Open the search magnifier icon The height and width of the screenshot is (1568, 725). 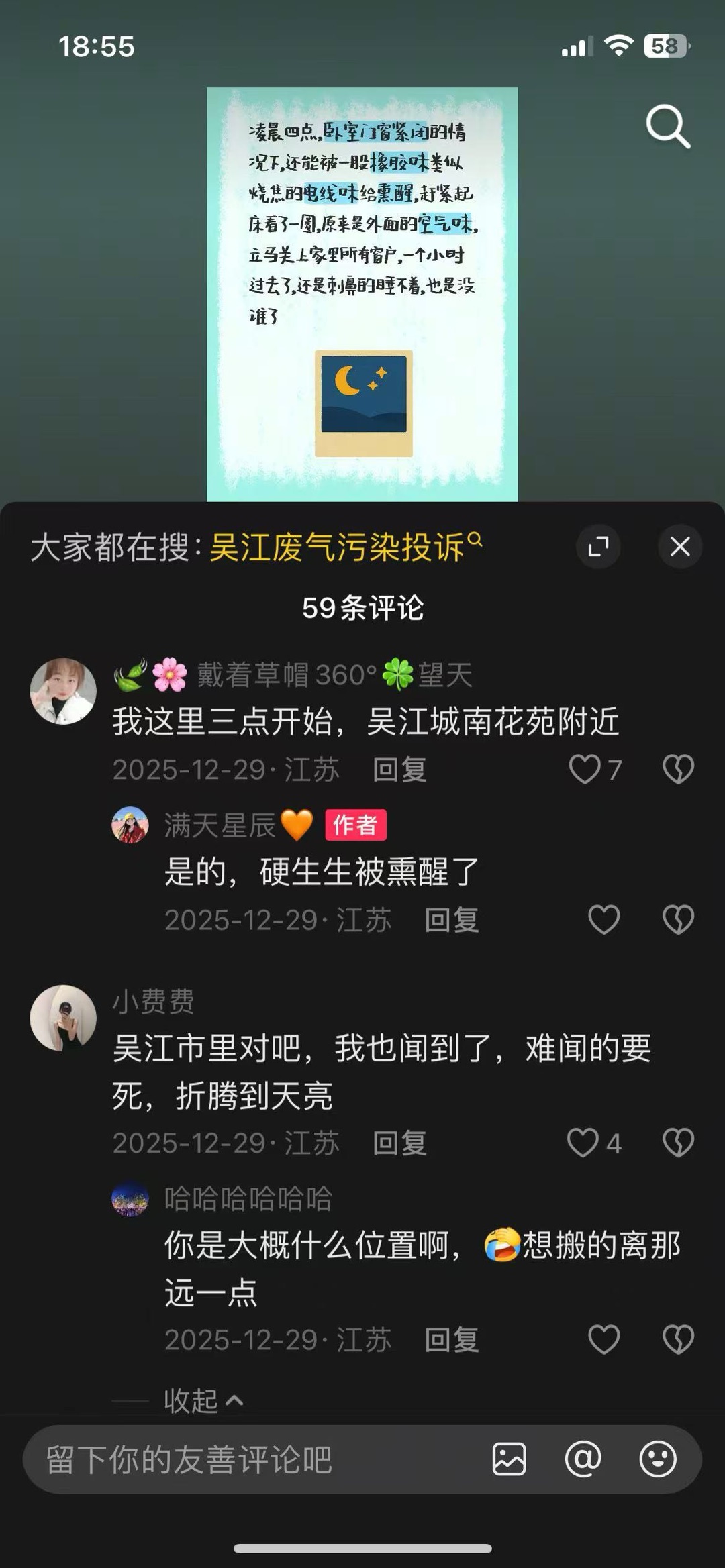(x=667, y=126)
